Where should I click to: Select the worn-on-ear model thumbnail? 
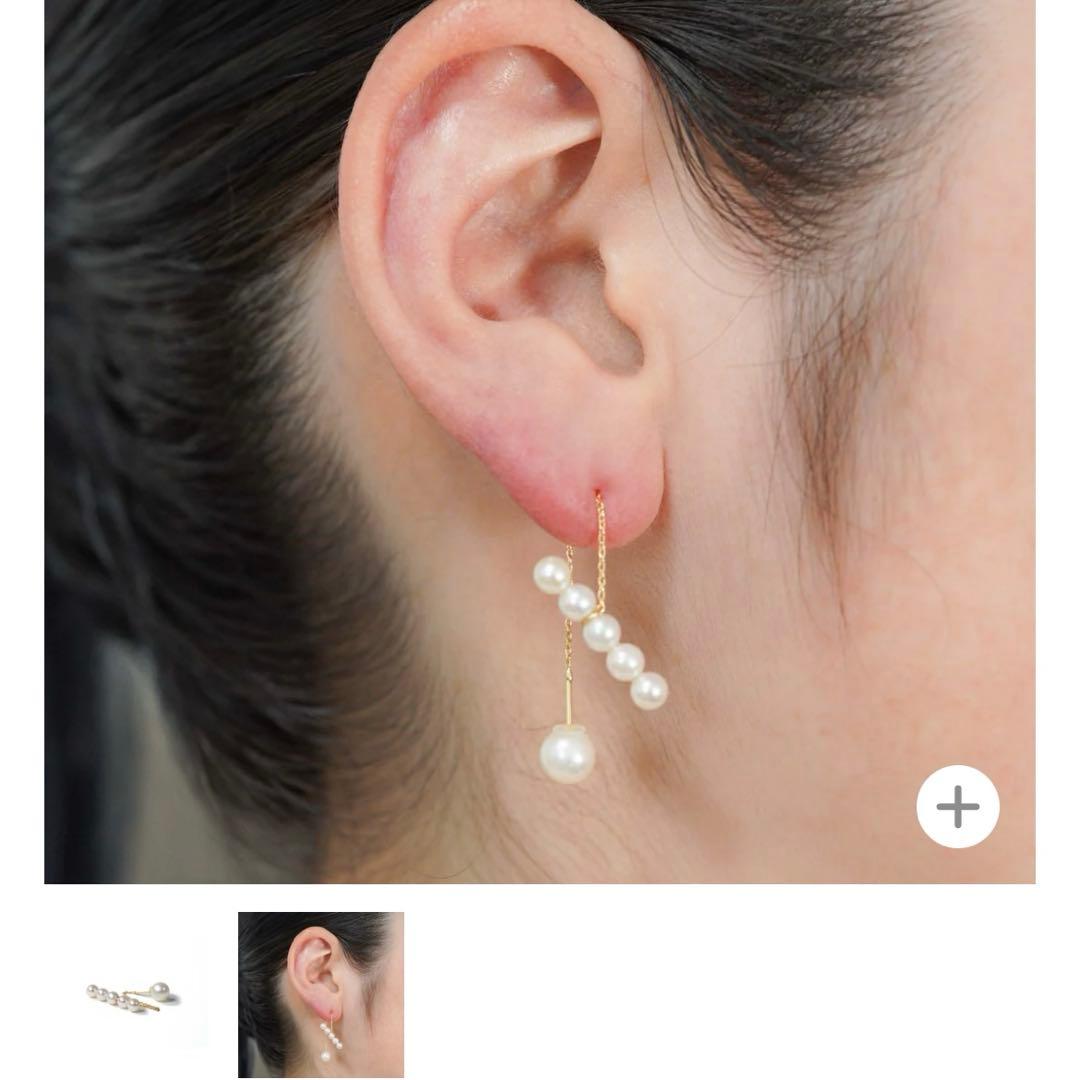(321, 994)
